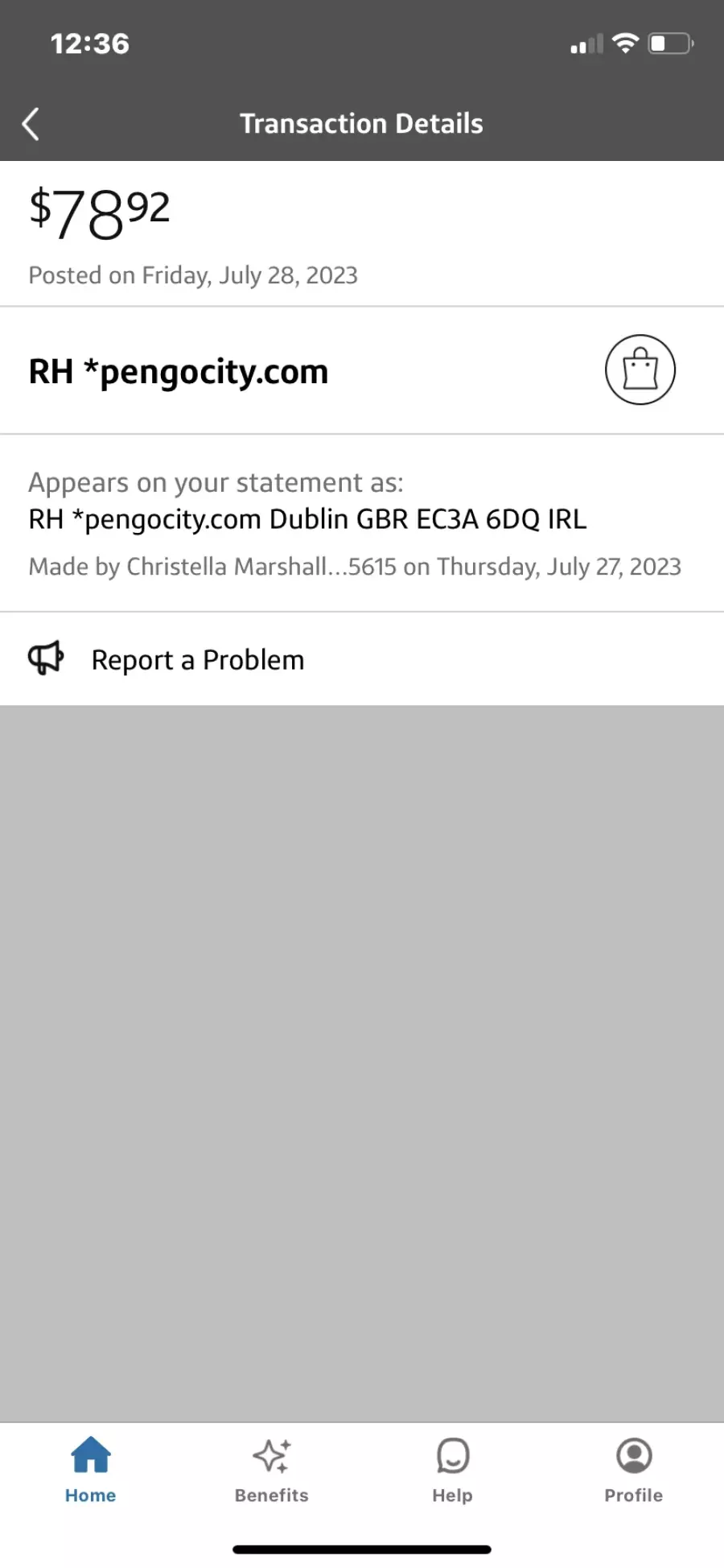Image resolution: width=724 pixels, height=1568 pixels.
Task: Go back from Transaction Details
Action: coord(31,124)
